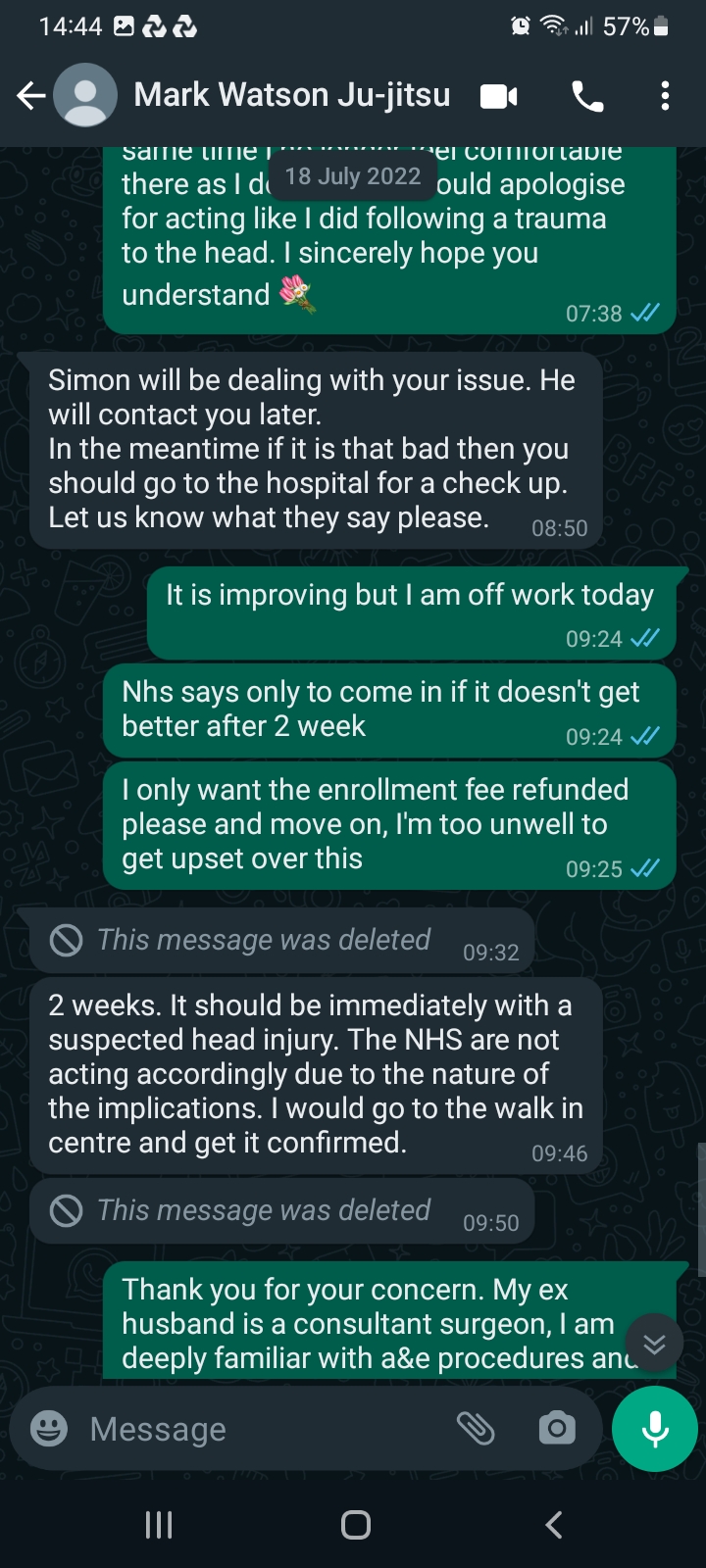Jump to latest messages with down arrow
Screen dimensions: 706x1568
654,1344
